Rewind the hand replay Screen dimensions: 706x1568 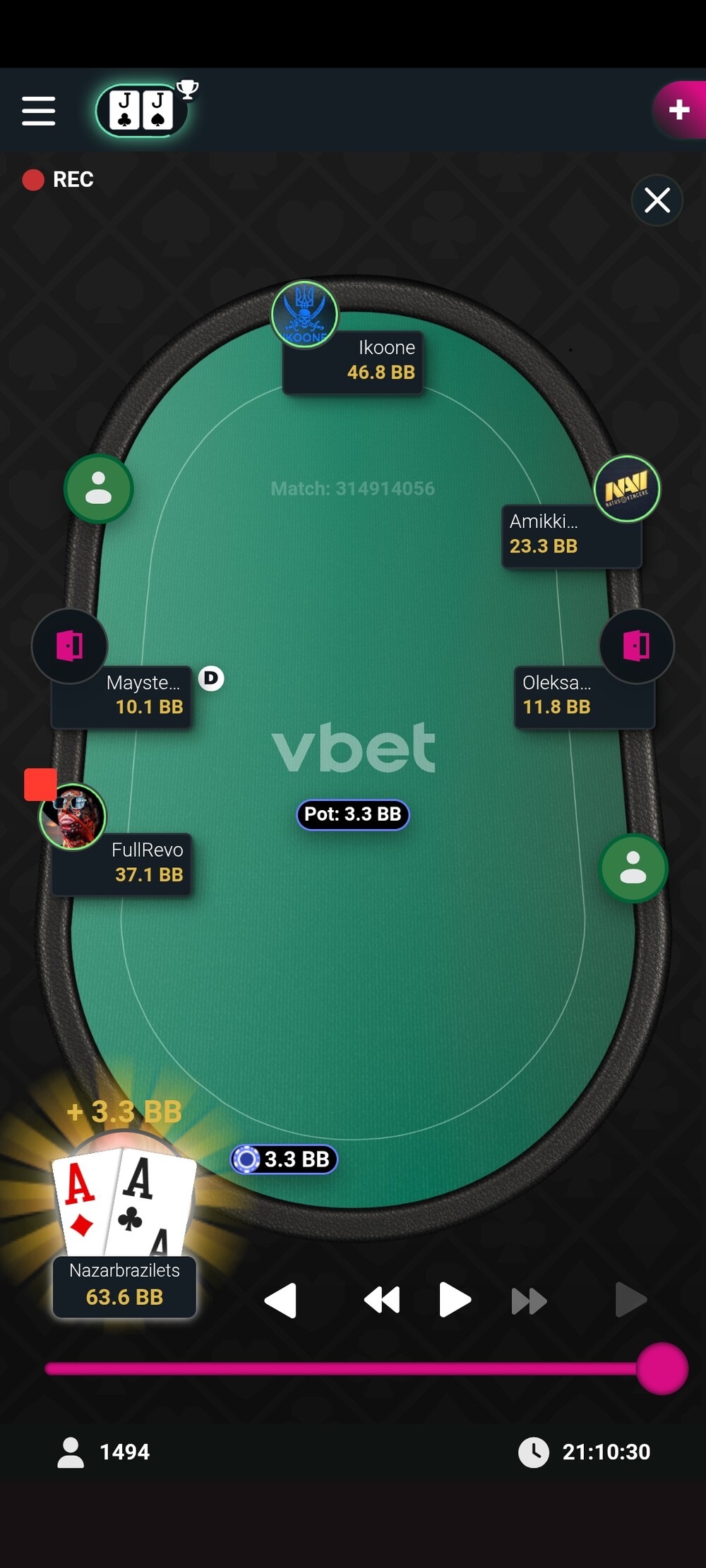[382, 1300]
